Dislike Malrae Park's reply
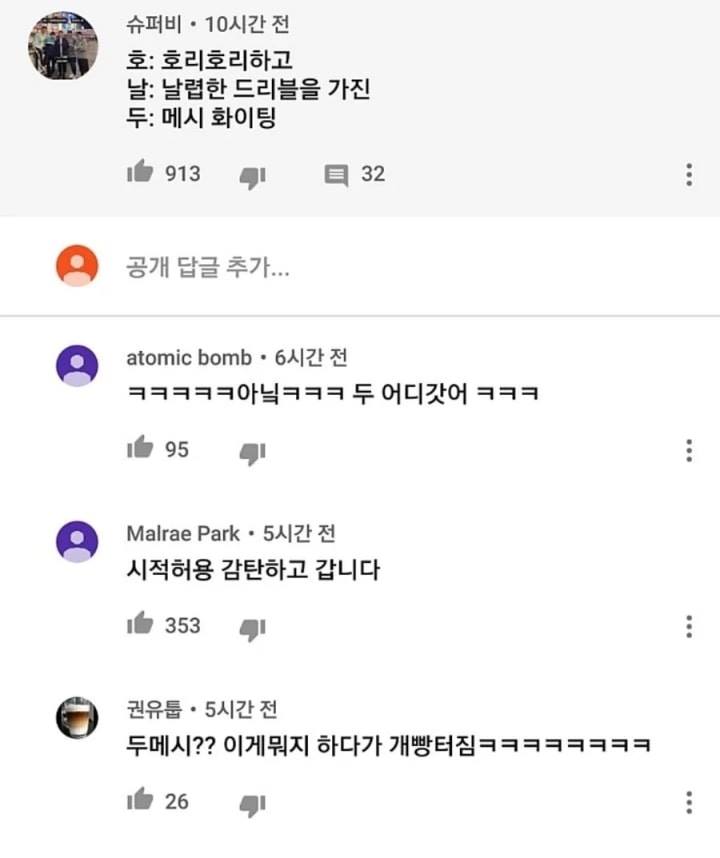Viewport: 720px width, 858px height. (x=252, y=628)
